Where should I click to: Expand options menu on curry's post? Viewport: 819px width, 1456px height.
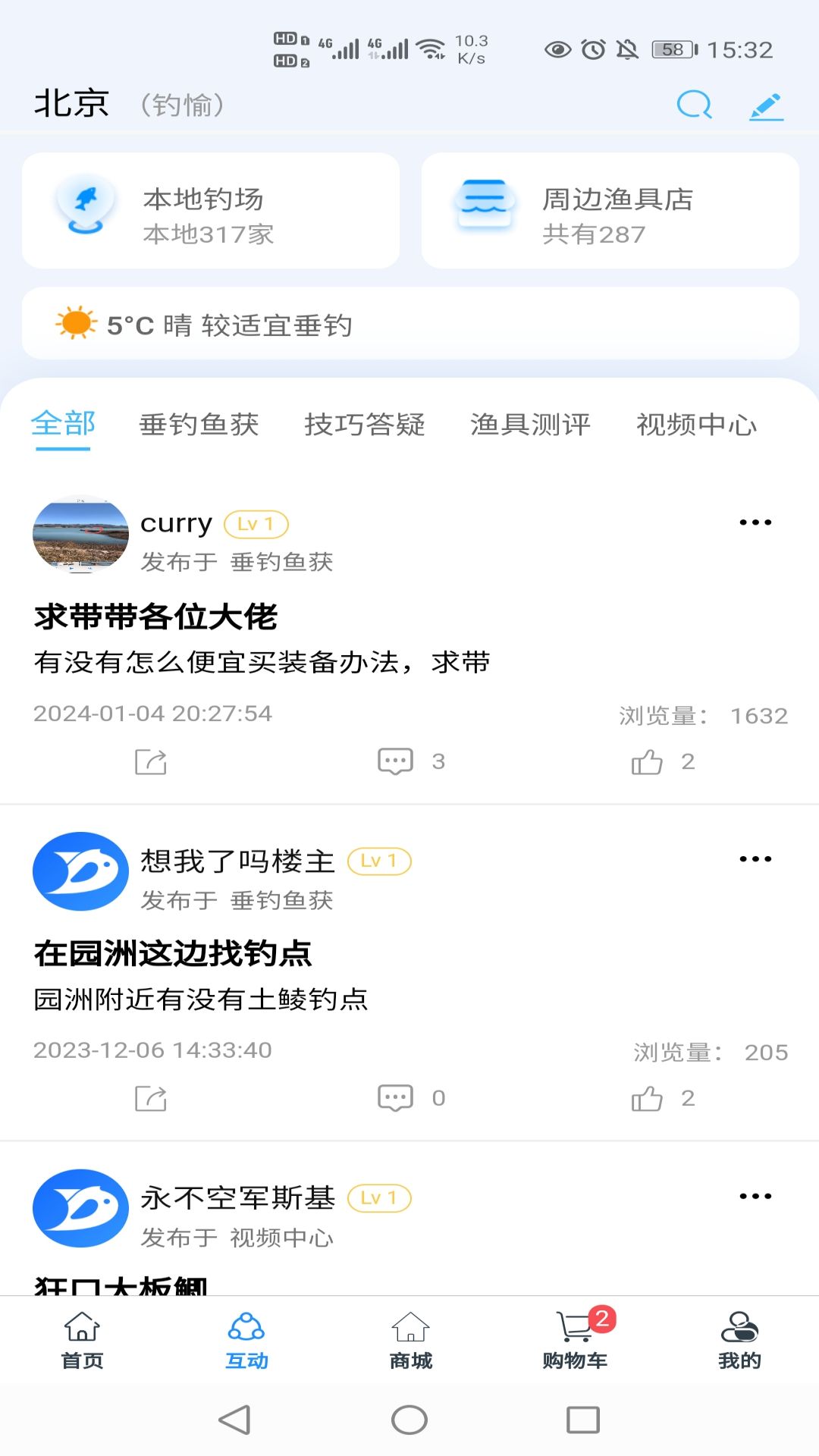click(x=755, y=521)
